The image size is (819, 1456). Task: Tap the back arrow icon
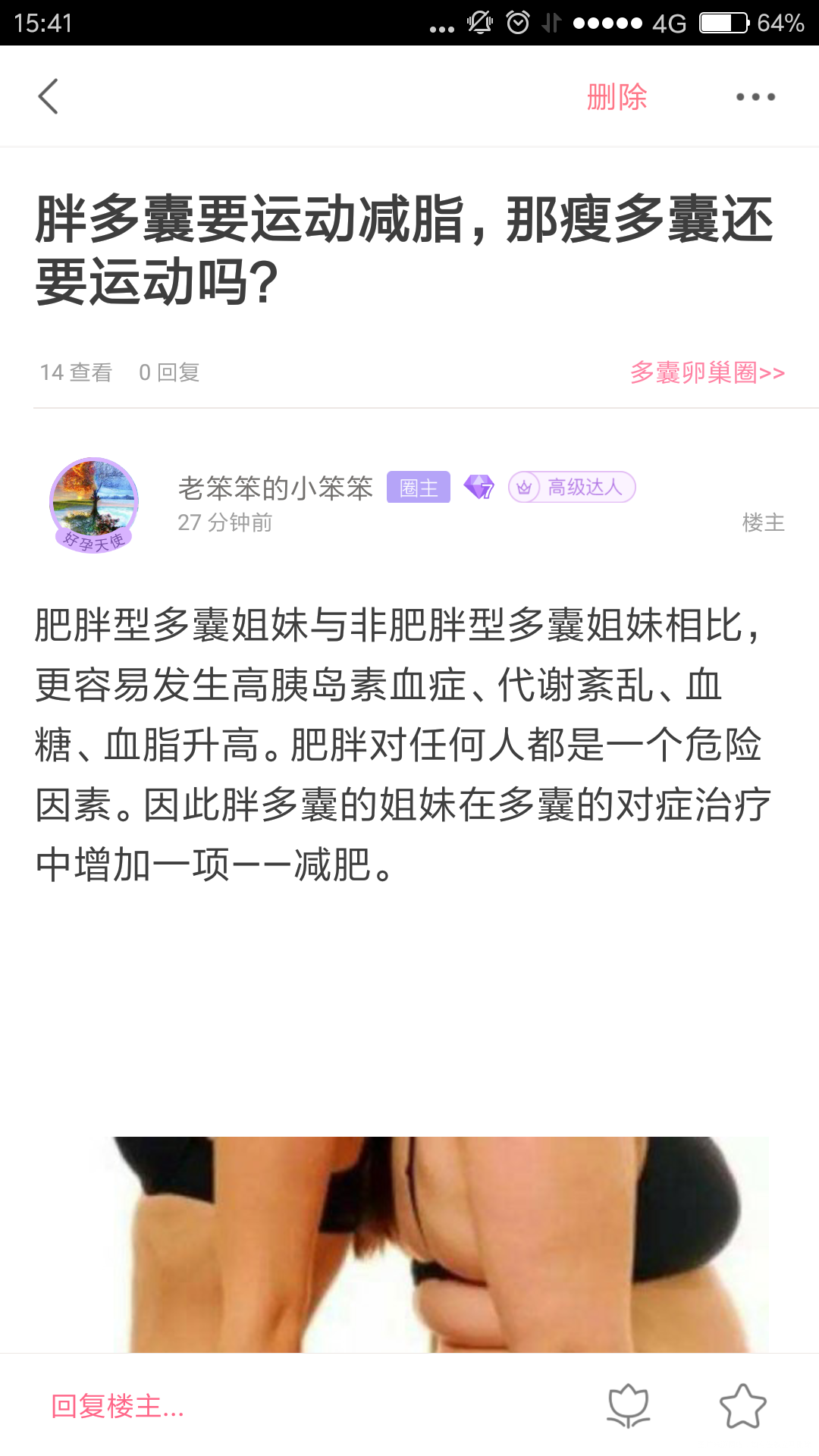coord(48,96)
